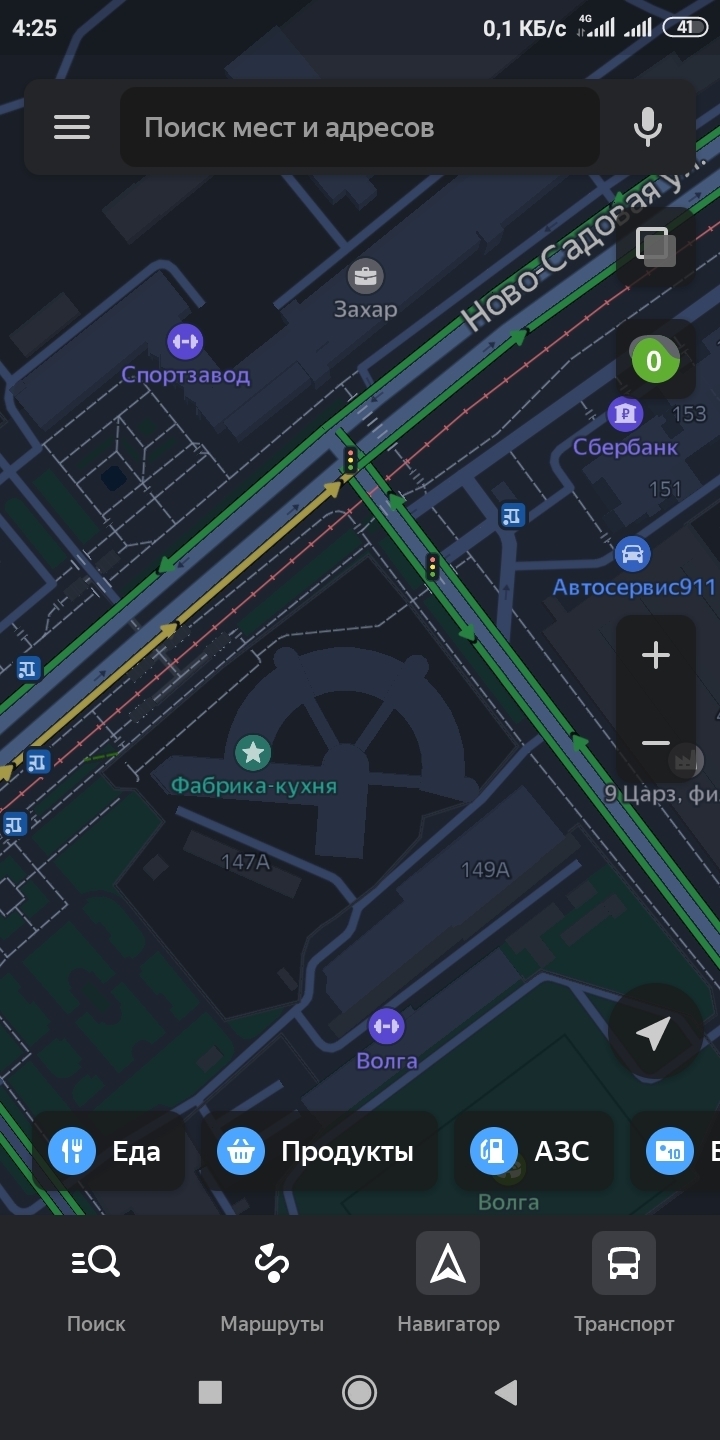Open the Сбербанк marker on the map
Image resolution: width=720 pixels, height=1440 pixels.
click(x=626, y=413)
